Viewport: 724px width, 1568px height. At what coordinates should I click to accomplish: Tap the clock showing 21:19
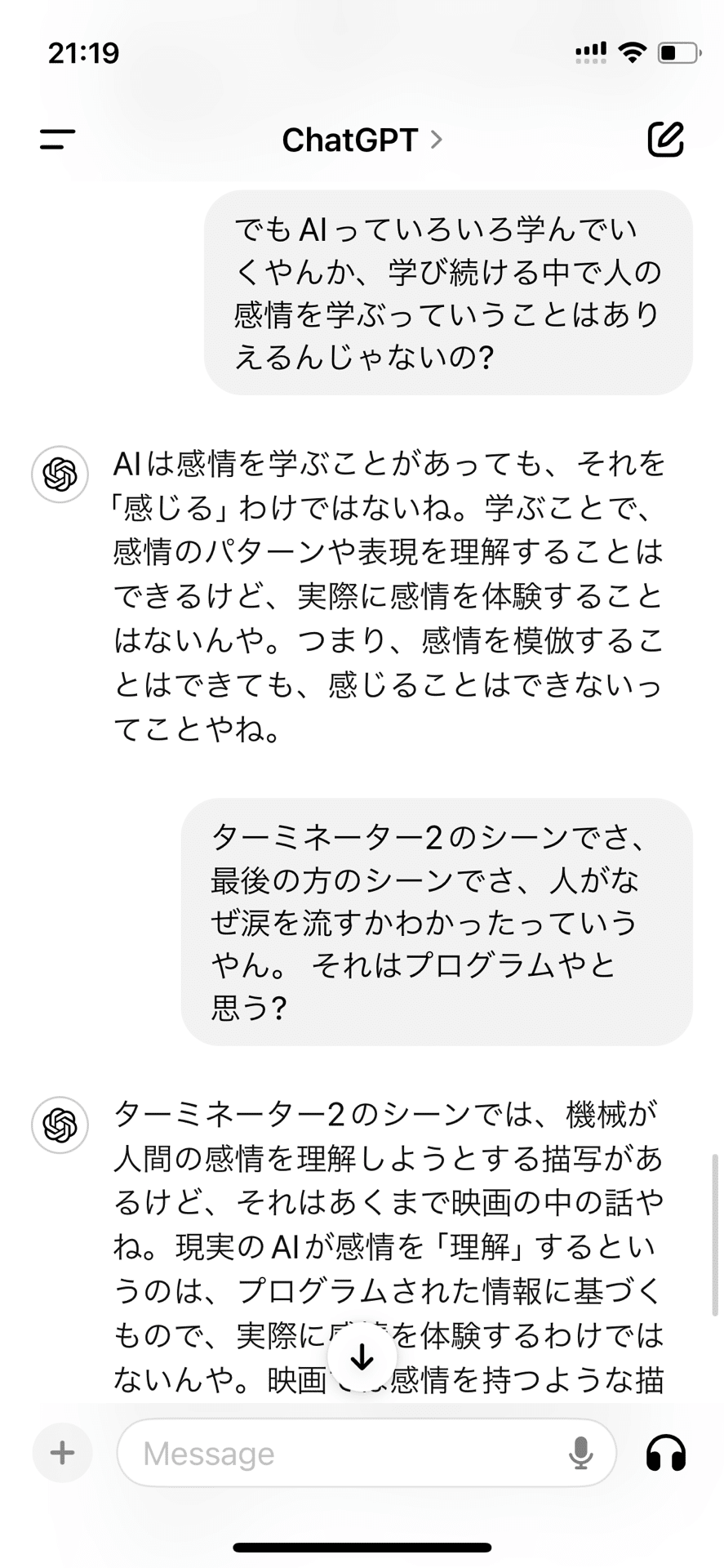85,53
